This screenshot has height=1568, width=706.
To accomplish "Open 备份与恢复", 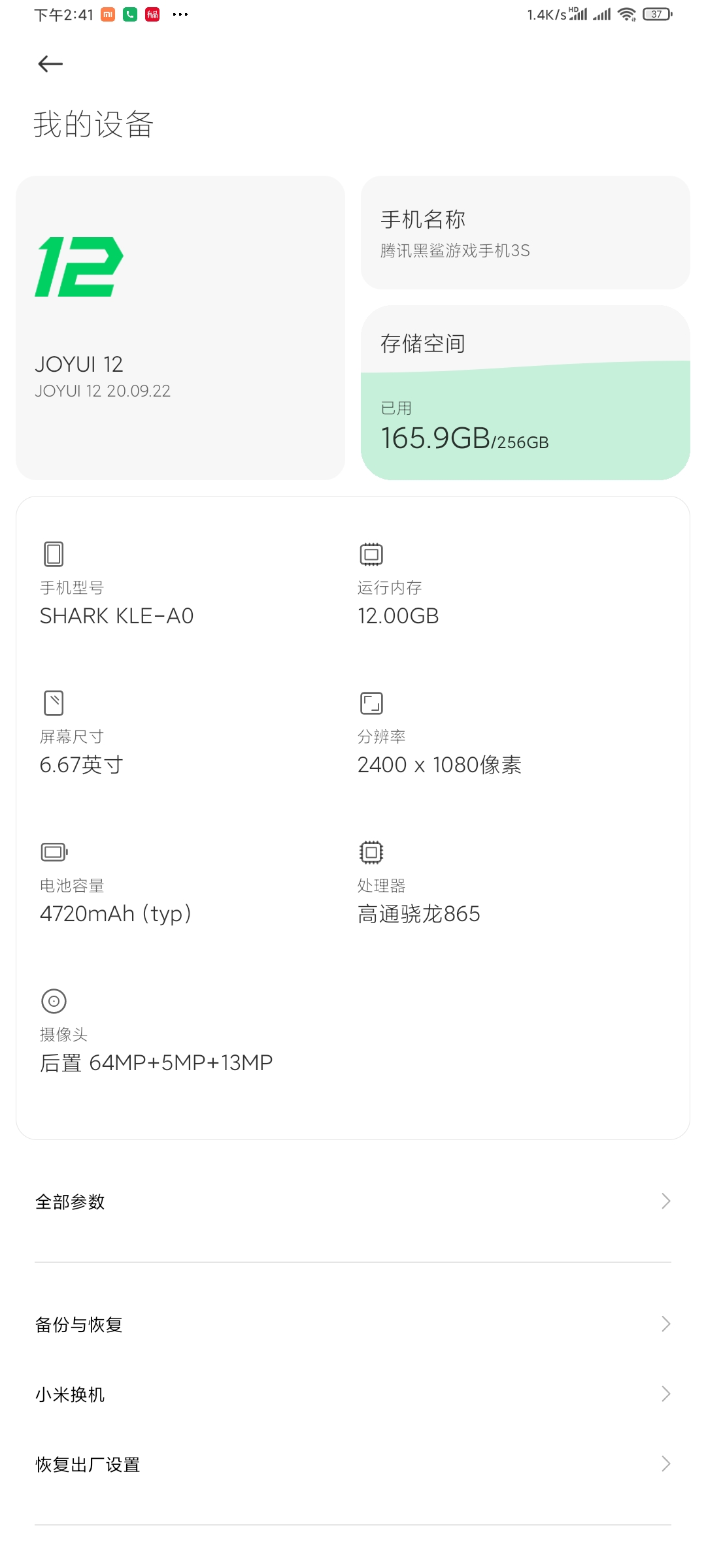I will tap(353, 1324).
